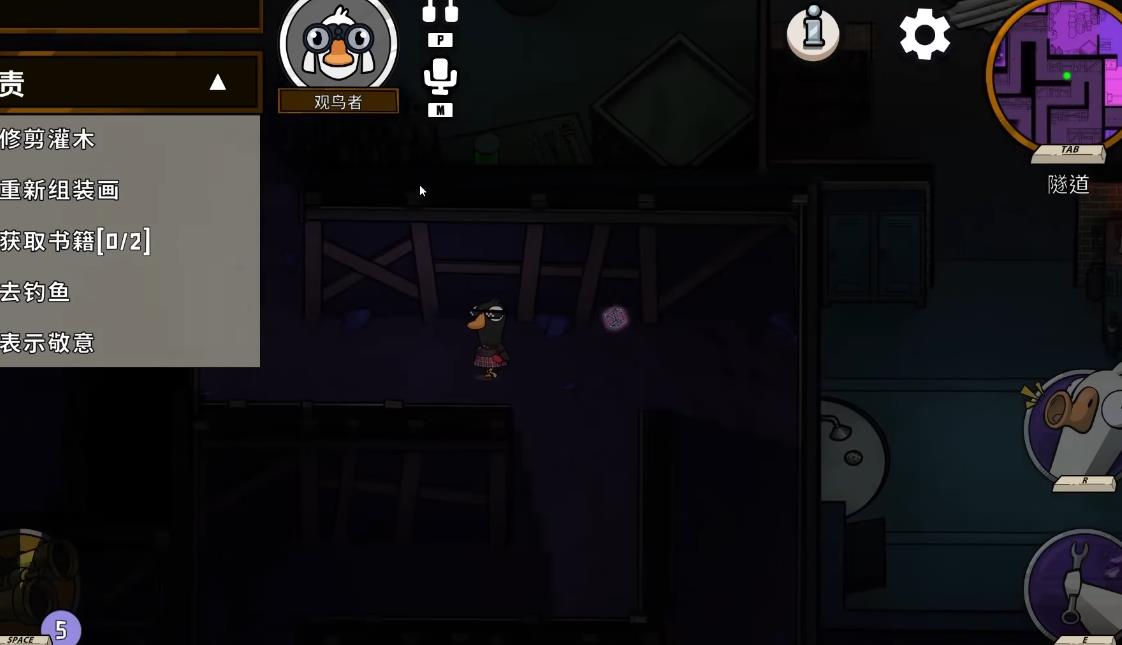
Task: Open the role info icon
Action: point(812,31)
